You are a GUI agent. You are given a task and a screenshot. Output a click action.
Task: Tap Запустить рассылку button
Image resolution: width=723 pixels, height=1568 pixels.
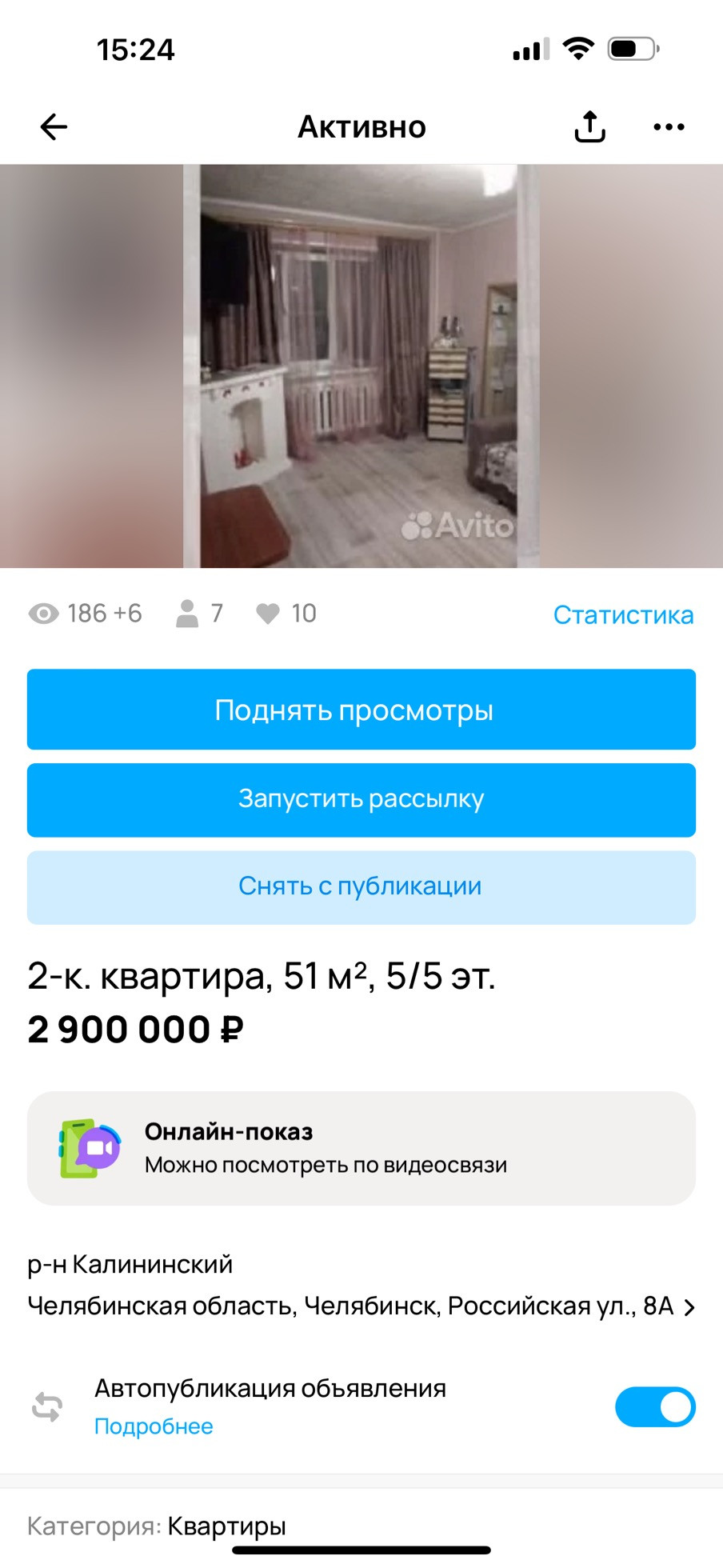click(361, 799)
